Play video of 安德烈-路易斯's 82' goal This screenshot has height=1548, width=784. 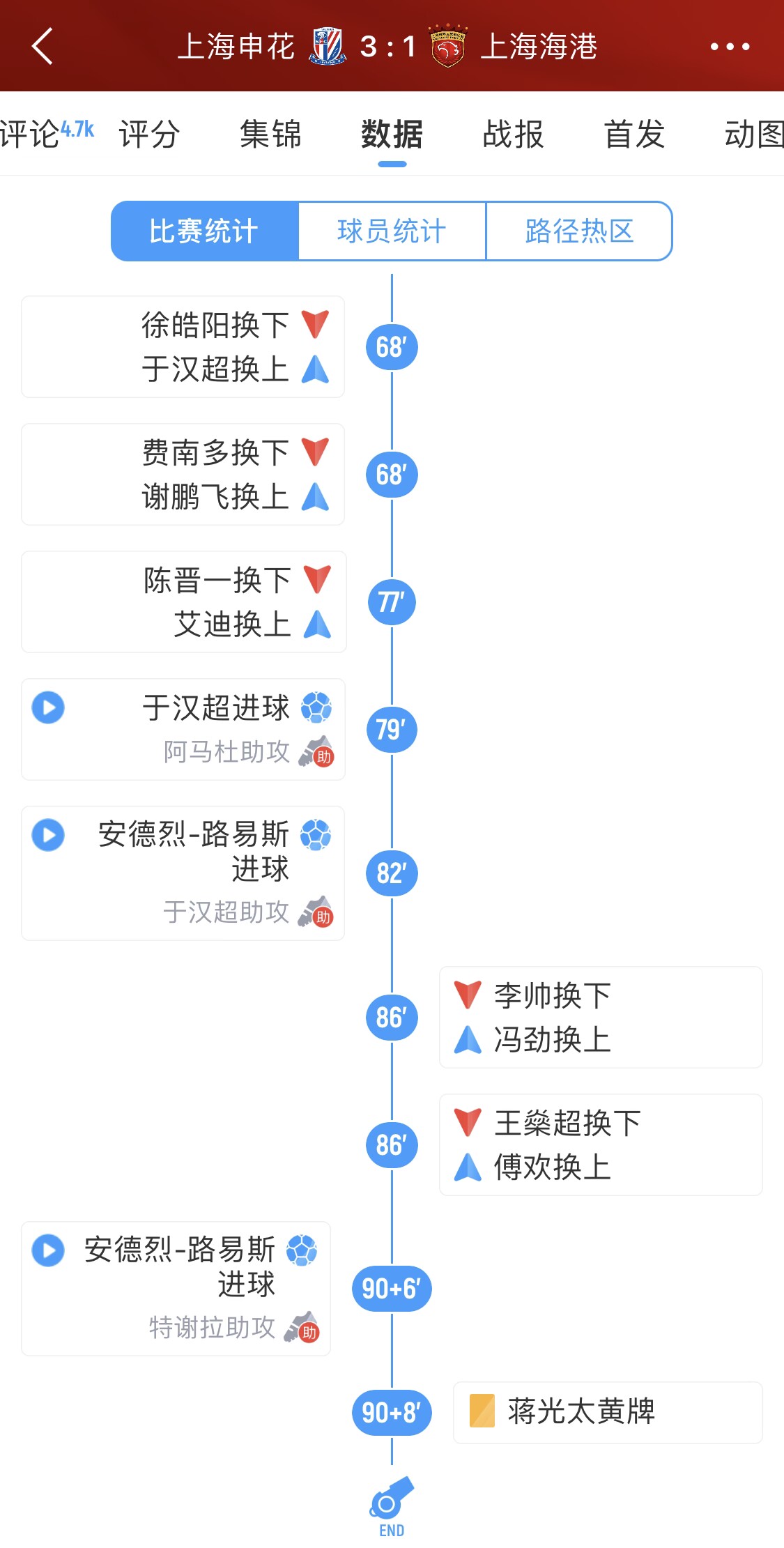pos(48,834)
